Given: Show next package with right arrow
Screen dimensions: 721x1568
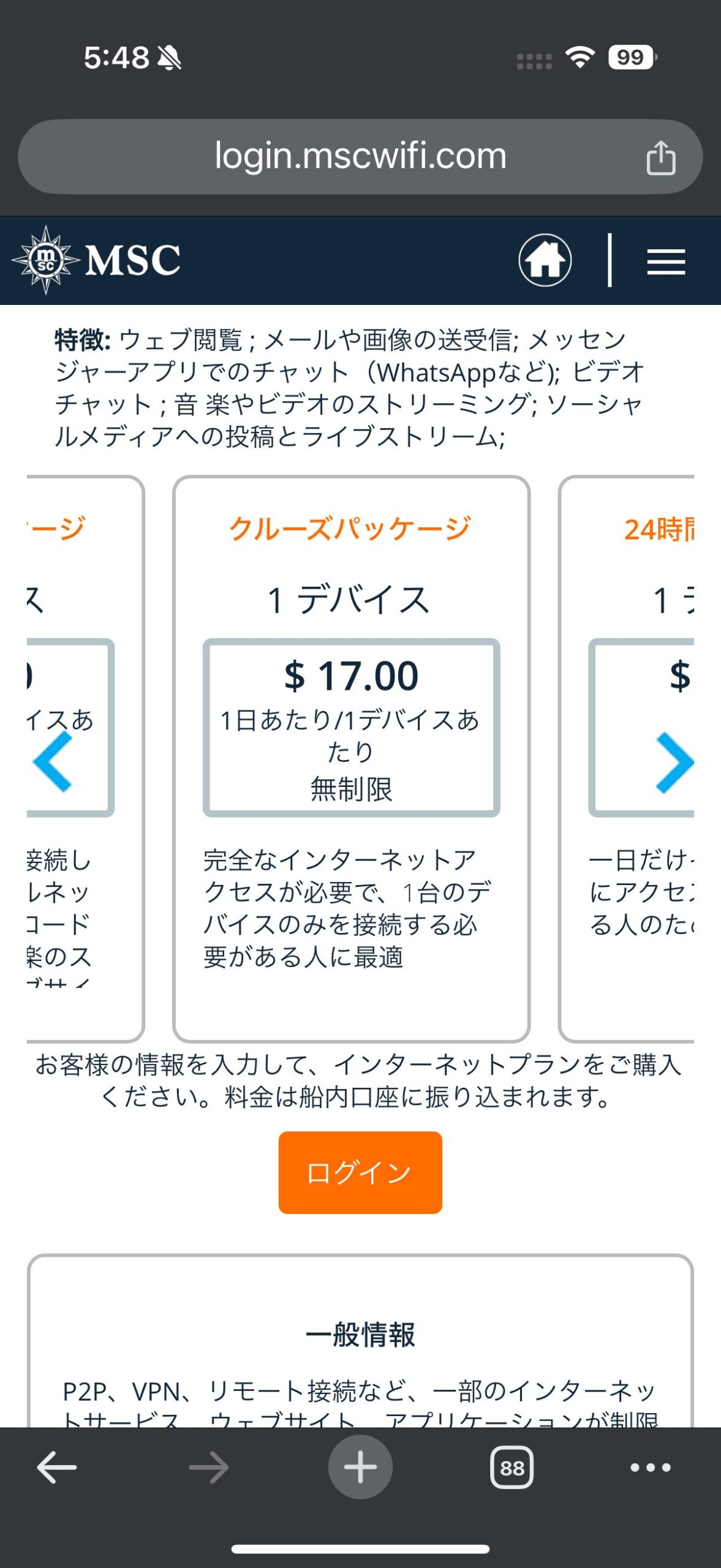Looking at the screenshot, I should tap(674, 763).
